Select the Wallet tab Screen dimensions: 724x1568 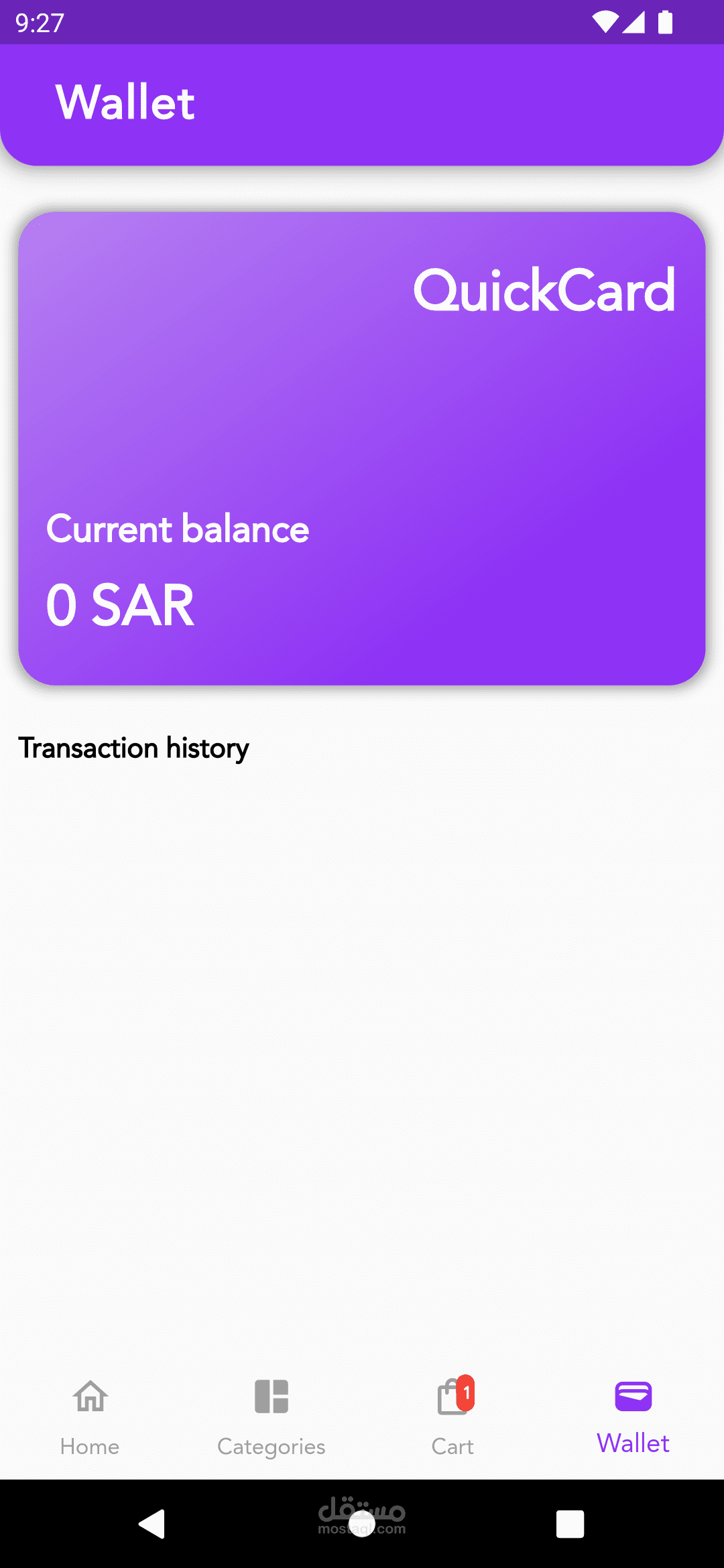(633, 1415)
